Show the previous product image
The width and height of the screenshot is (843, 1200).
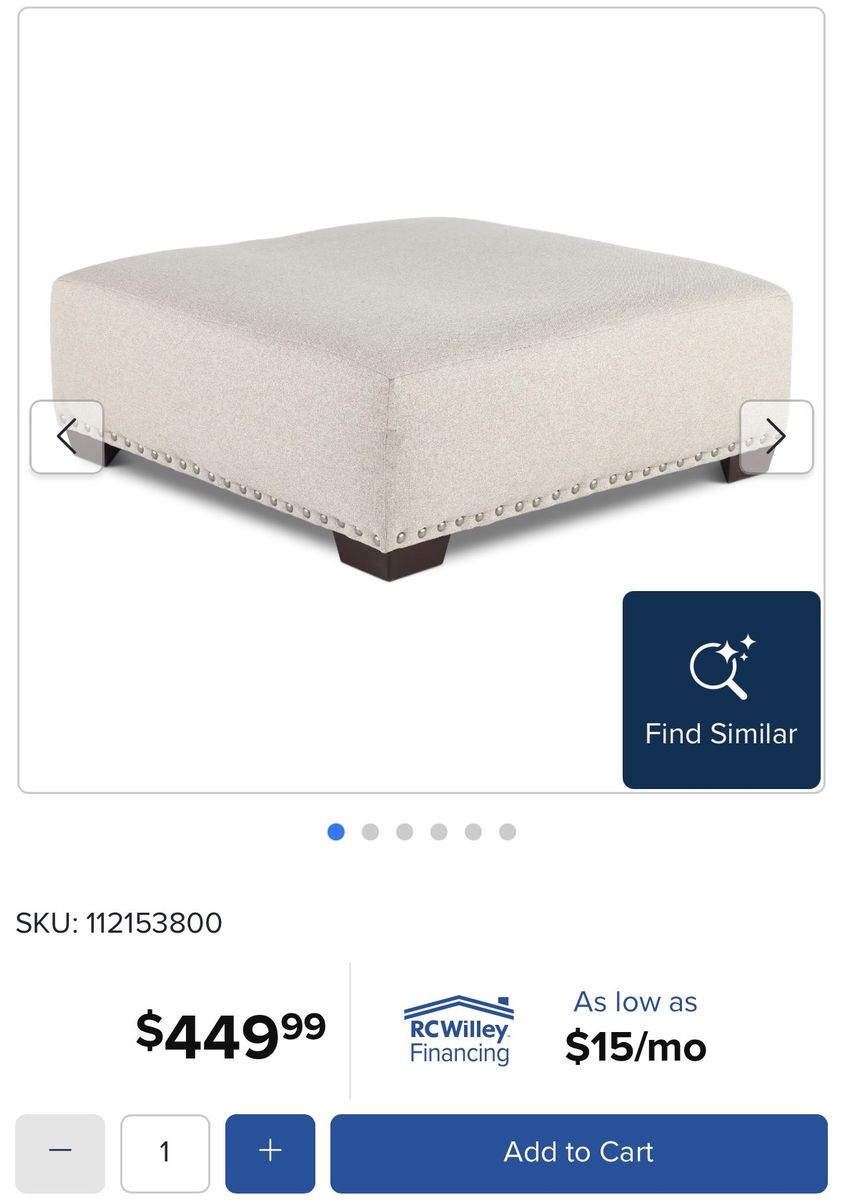coord(67,437)
